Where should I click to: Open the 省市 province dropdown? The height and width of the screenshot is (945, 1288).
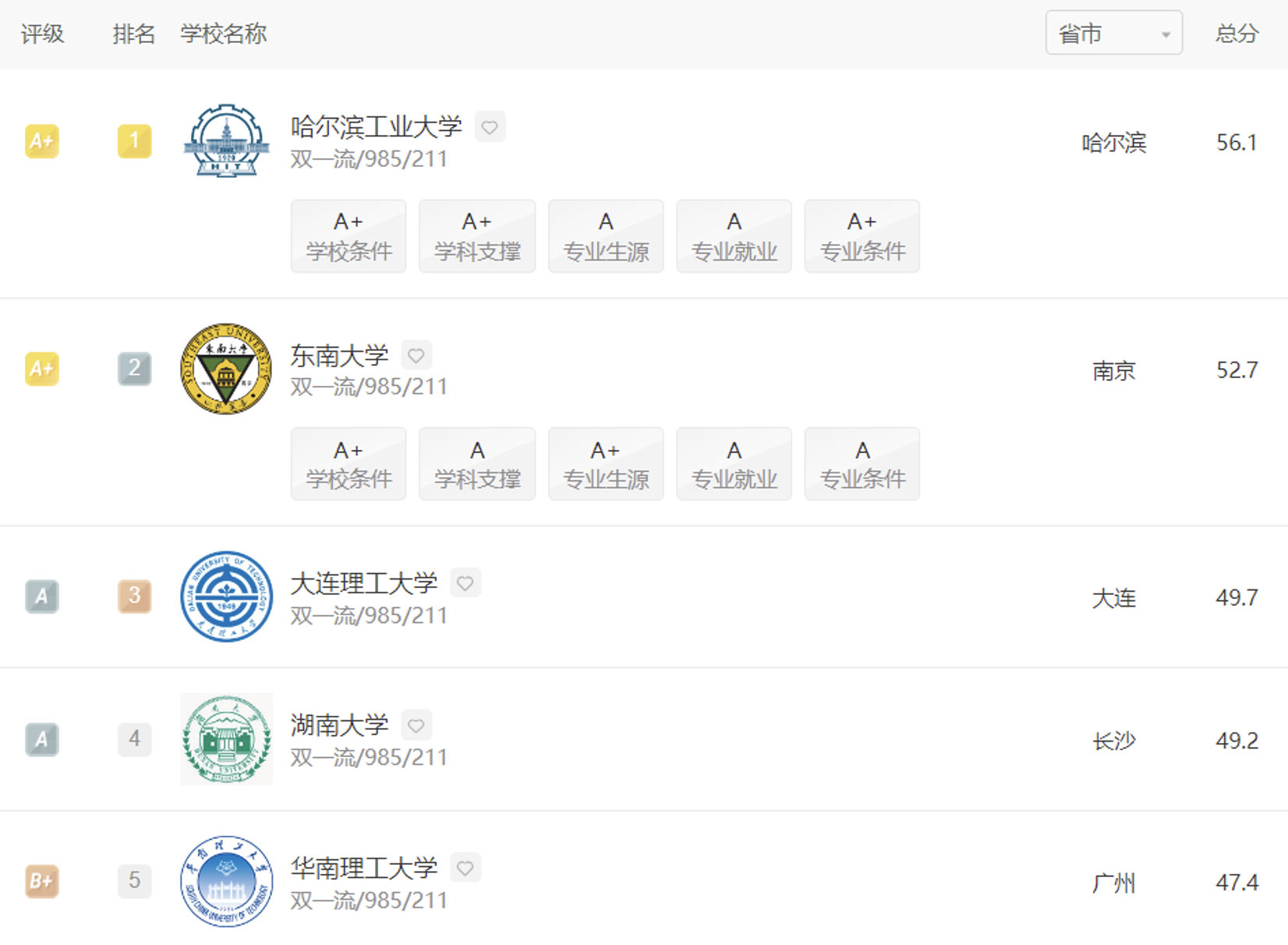tap(1113, 34)
